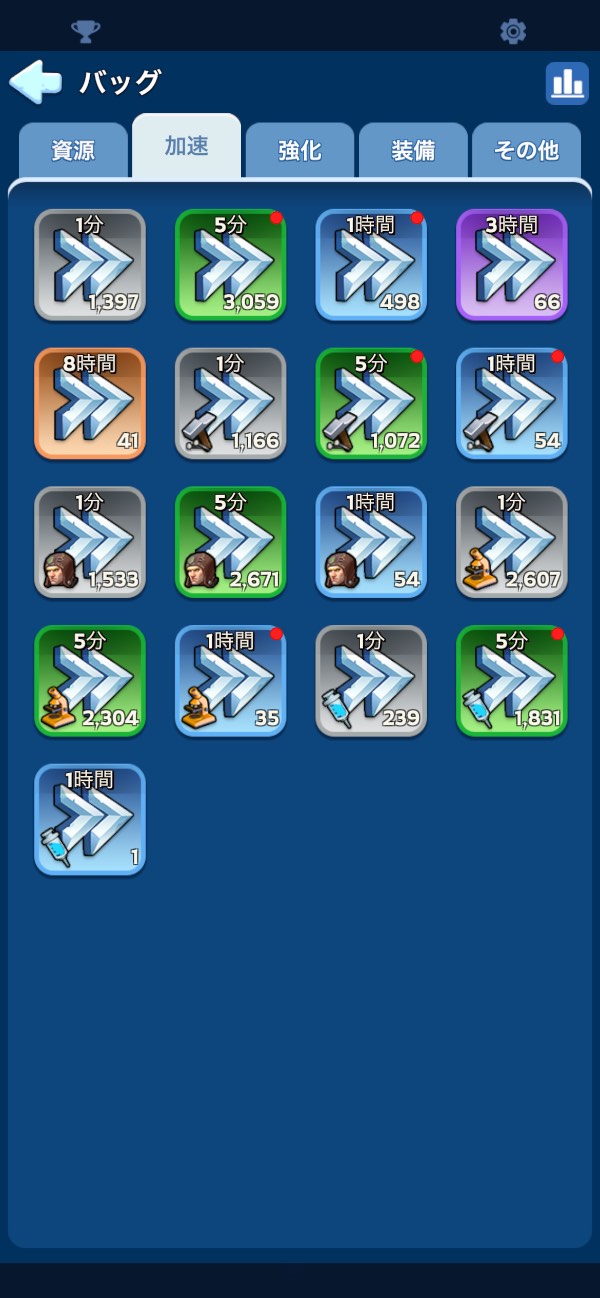Select the 1時間 microscope speedup with 35
This screenshot has width=600, height=1298.
(x=231, y=681)
